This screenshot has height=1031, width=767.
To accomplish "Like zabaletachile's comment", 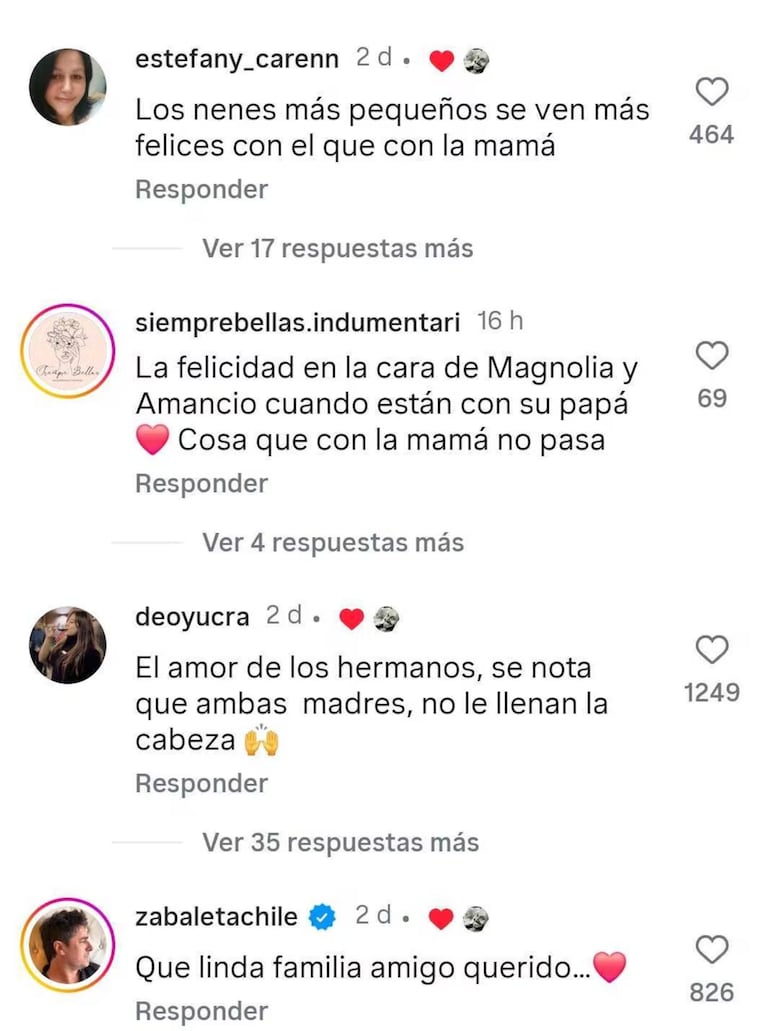I will click(x=711, y=950).
